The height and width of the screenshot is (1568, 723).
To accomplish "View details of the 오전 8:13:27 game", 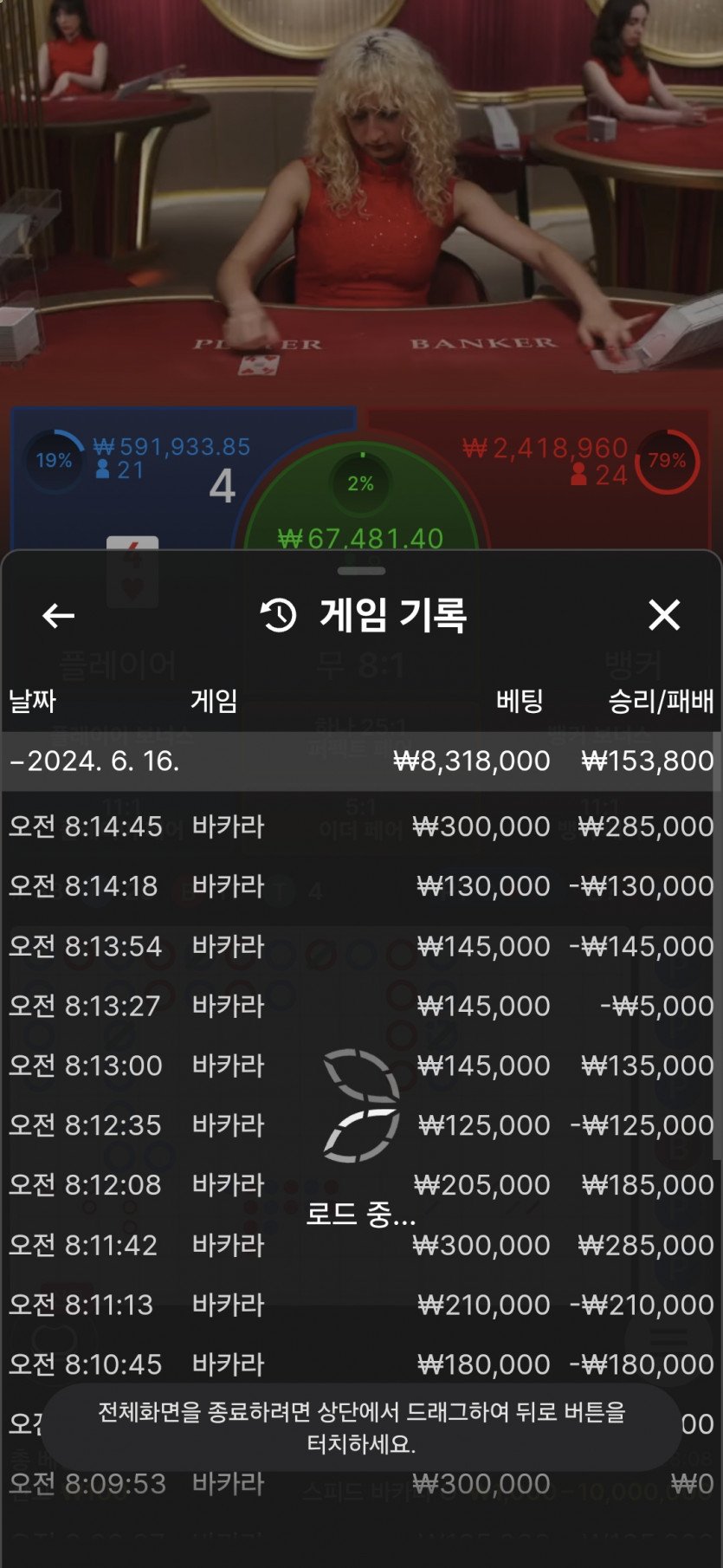I will tap(360, 1006).
